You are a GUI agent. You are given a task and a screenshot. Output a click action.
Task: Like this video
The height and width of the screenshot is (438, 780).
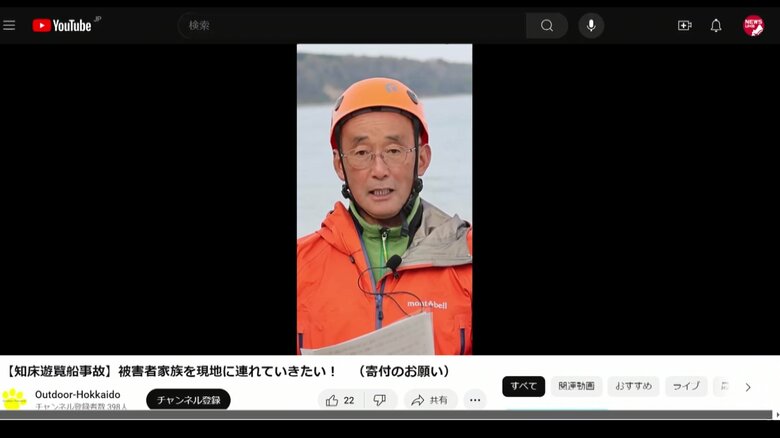[340, 400]
